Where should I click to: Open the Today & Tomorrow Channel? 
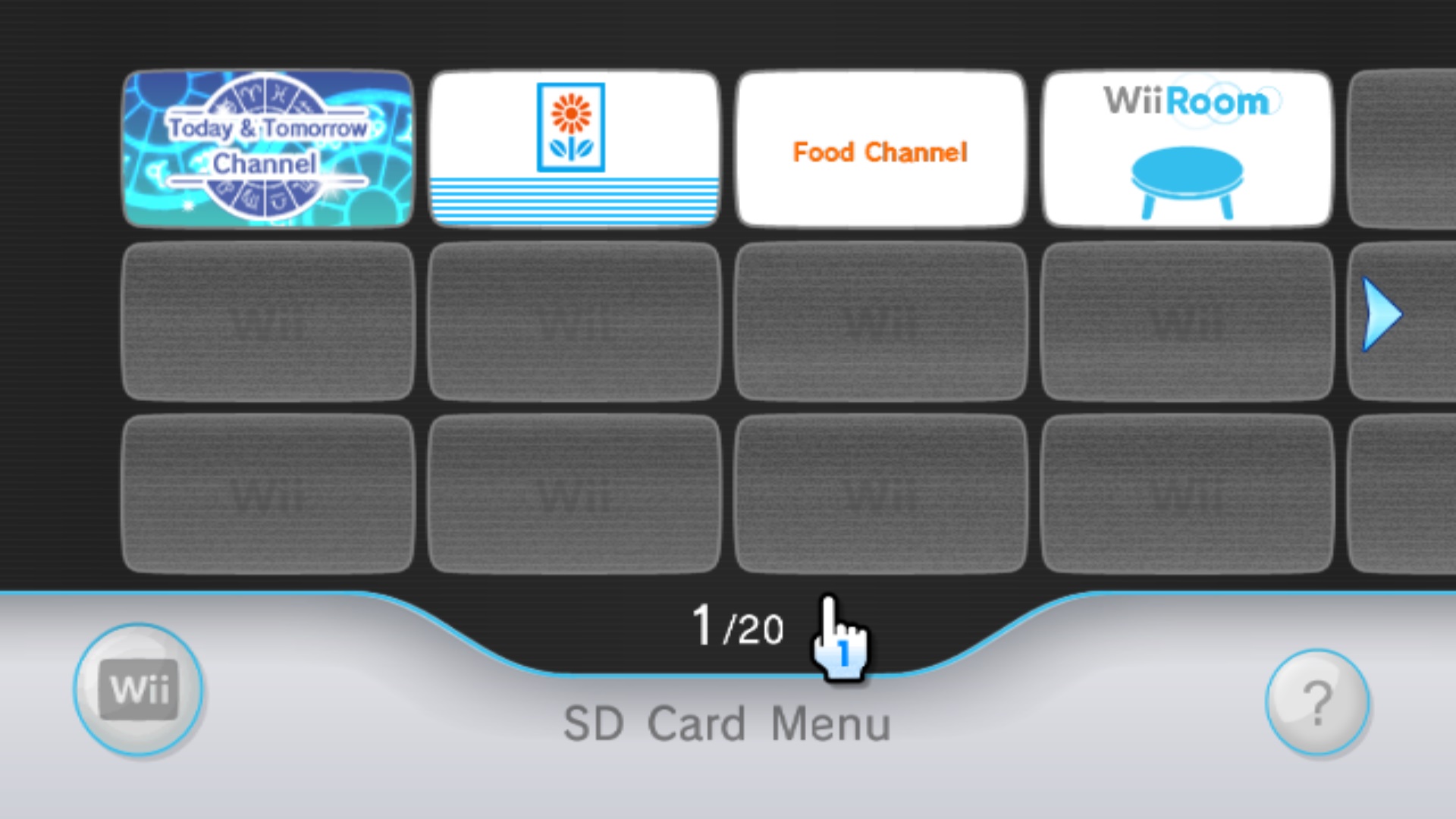pos(268,149)
